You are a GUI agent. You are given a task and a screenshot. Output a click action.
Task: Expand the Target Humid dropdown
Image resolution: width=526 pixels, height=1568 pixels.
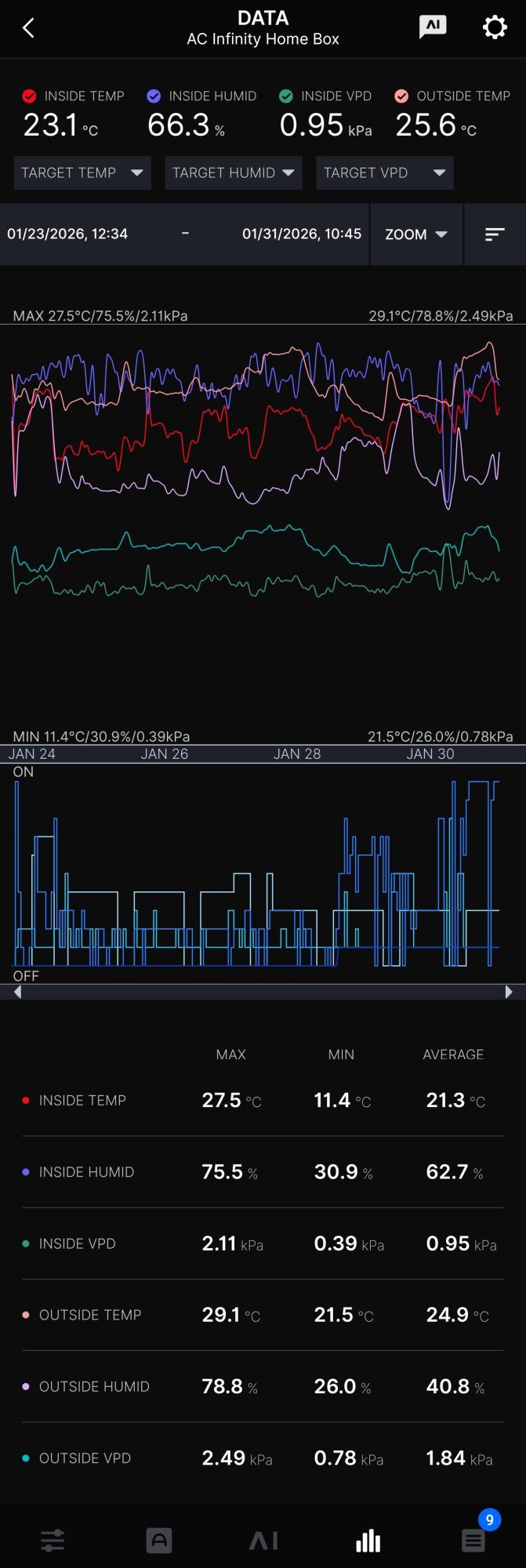[234, 172]
